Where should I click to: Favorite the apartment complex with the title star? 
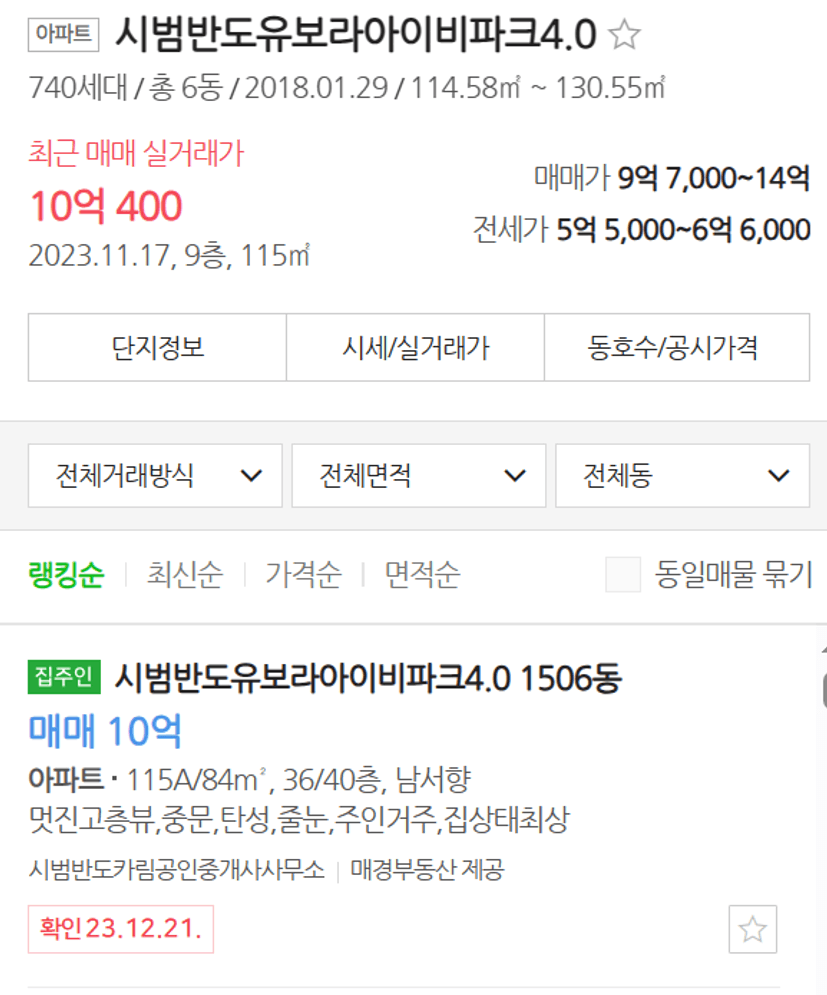[625, 35]
